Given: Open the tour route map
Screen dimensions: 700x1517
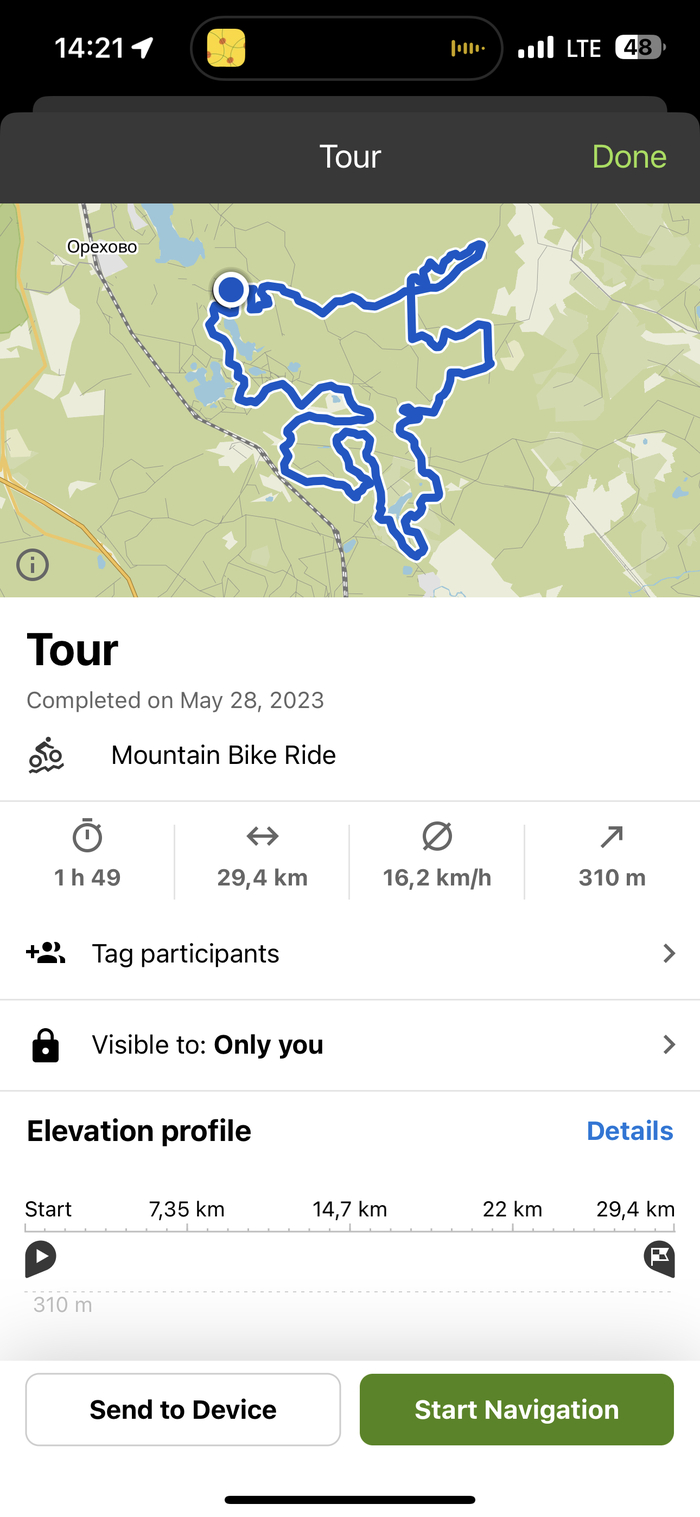Looking at the screenshot, I should (x=350, y=400).
